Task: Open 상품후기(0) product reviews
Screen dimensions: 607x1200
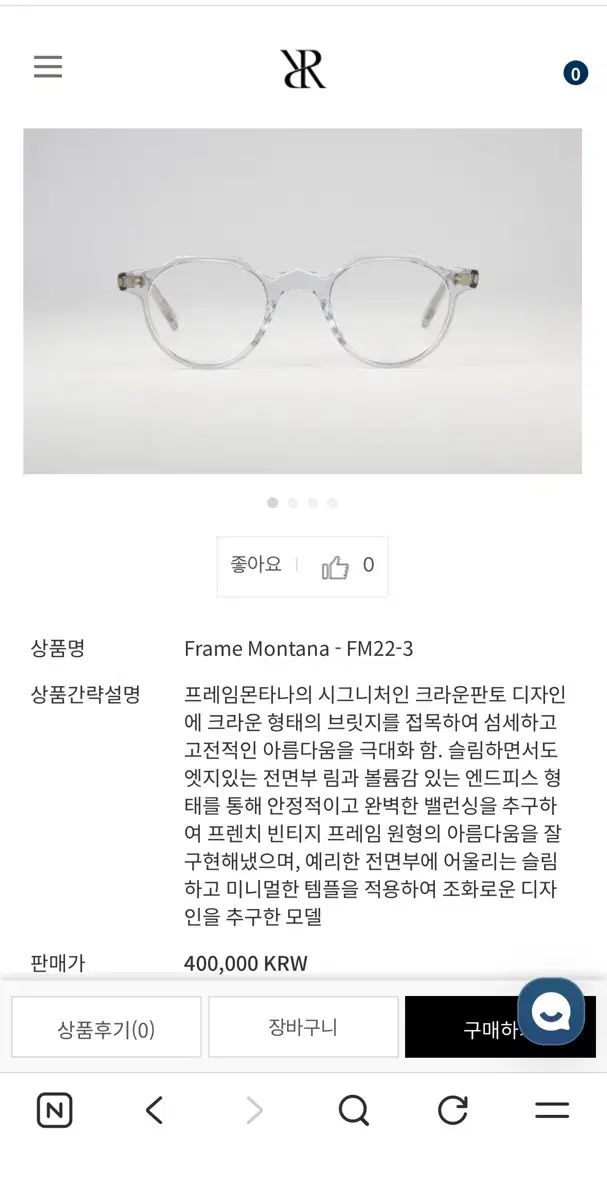Action: click(x=106, y=1028)
